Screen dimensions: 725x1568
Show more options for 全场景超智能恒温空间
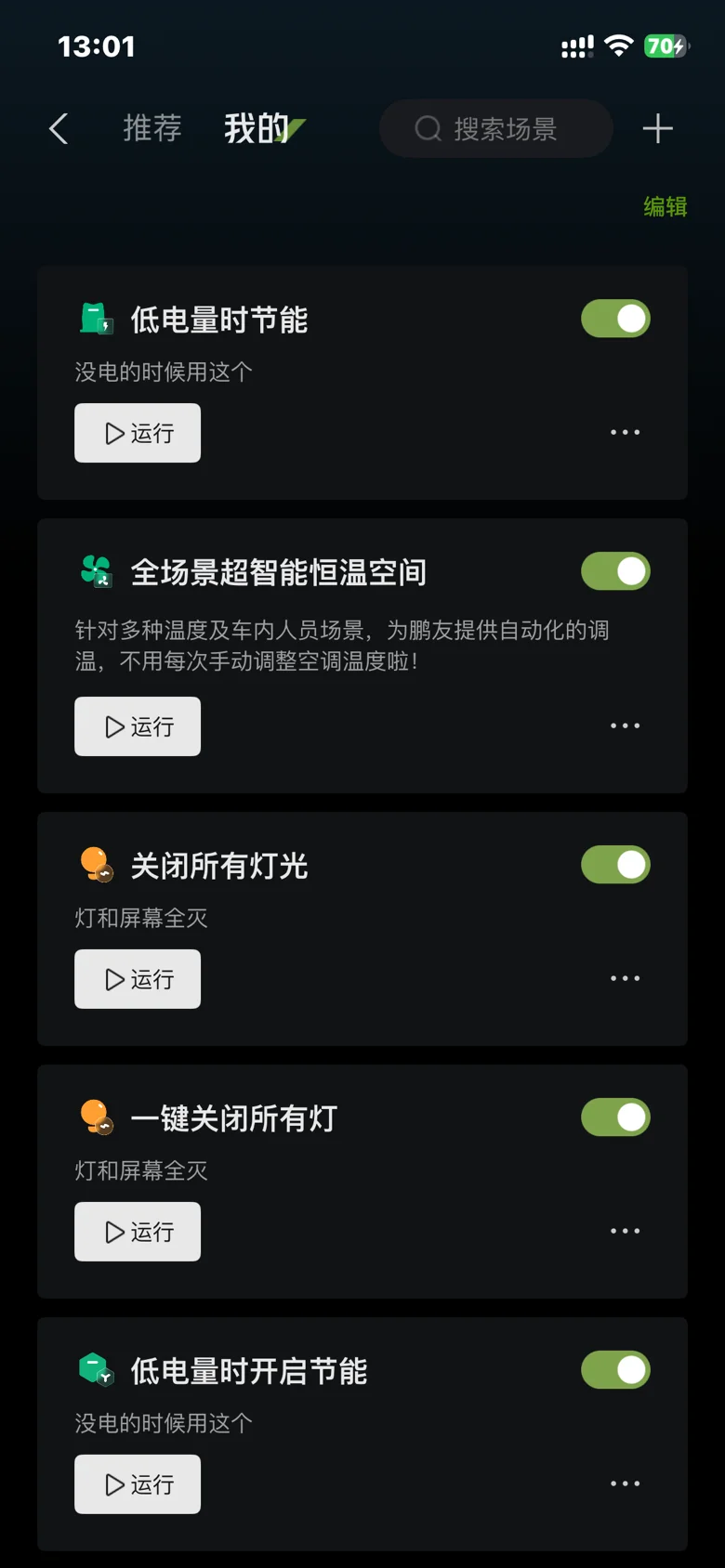click(625, 725)
